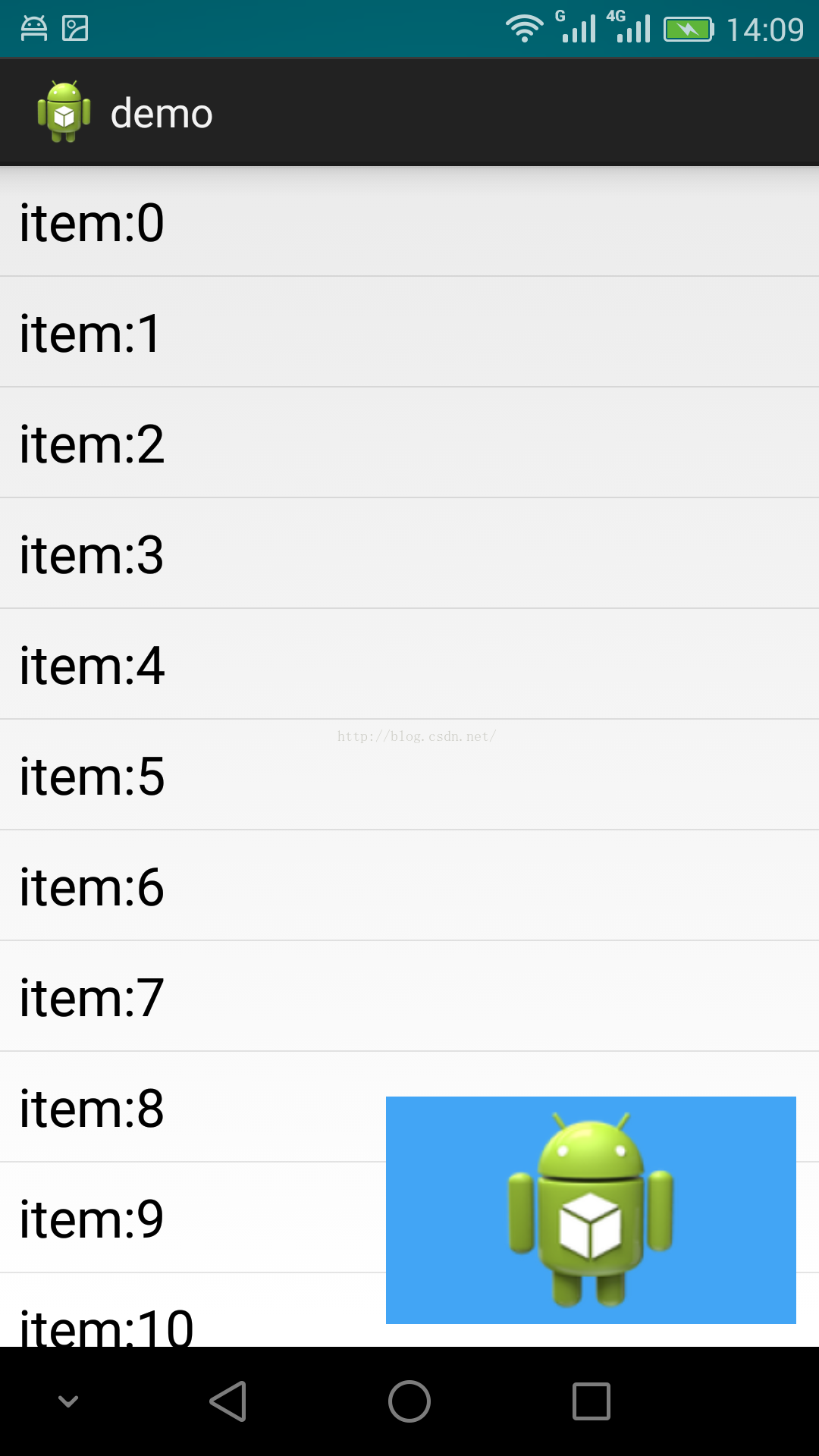Open the item:9 row
The width and height of the screenshot is (819, 1456).
pyautogui.click(x=193, y=1218)
